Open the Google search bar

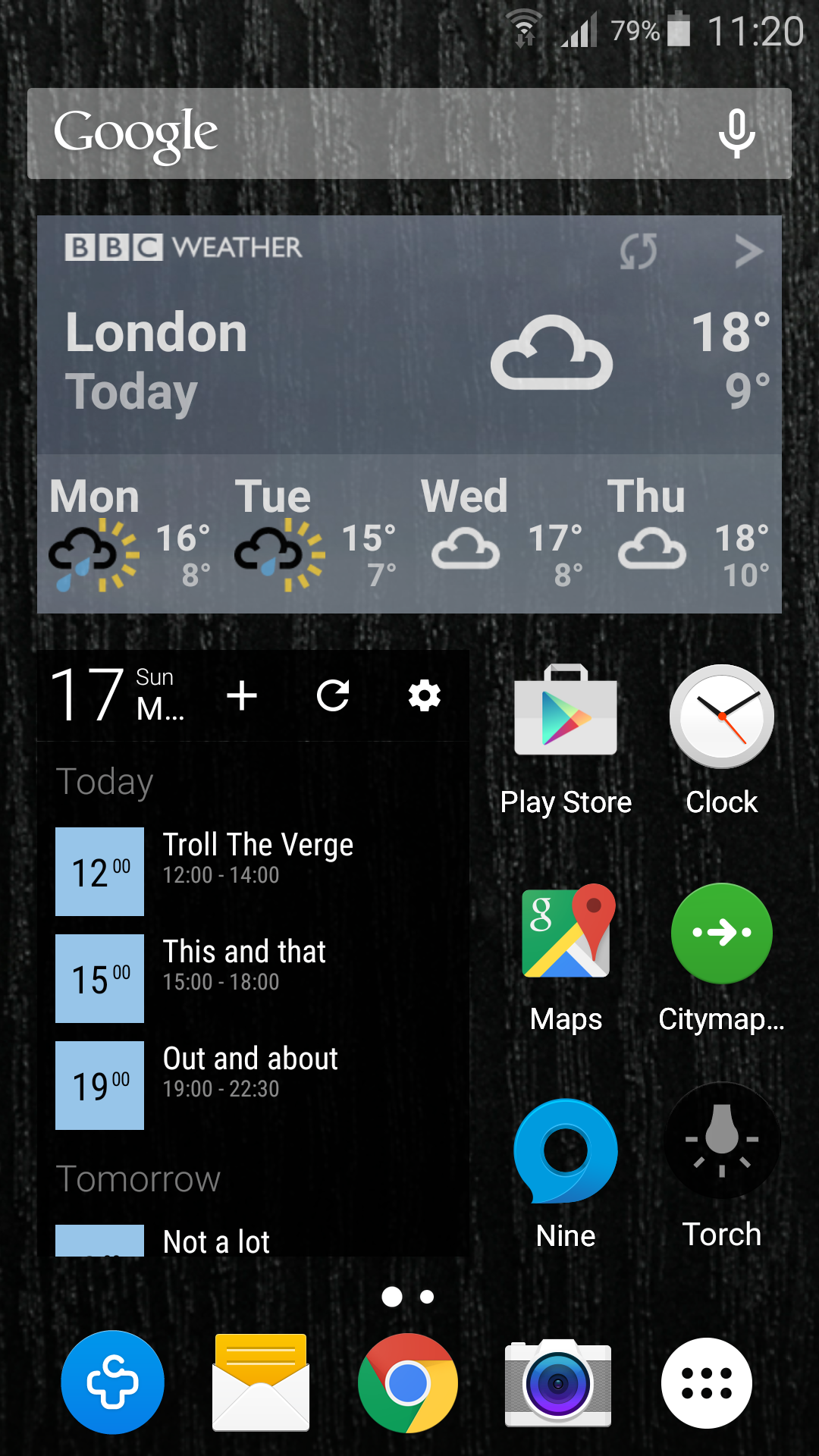click(364, 133)
